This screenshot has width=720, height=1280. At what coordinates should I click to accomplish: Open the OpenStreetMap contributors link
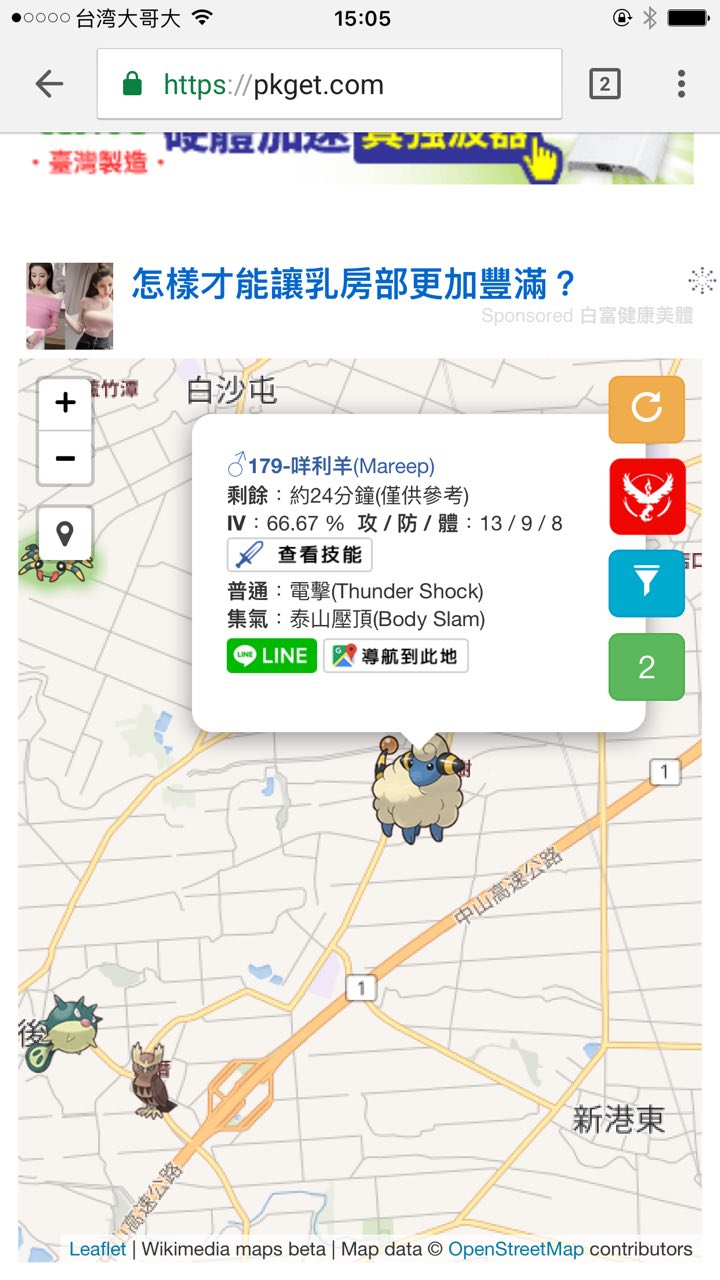click(x=515, y=1249)
